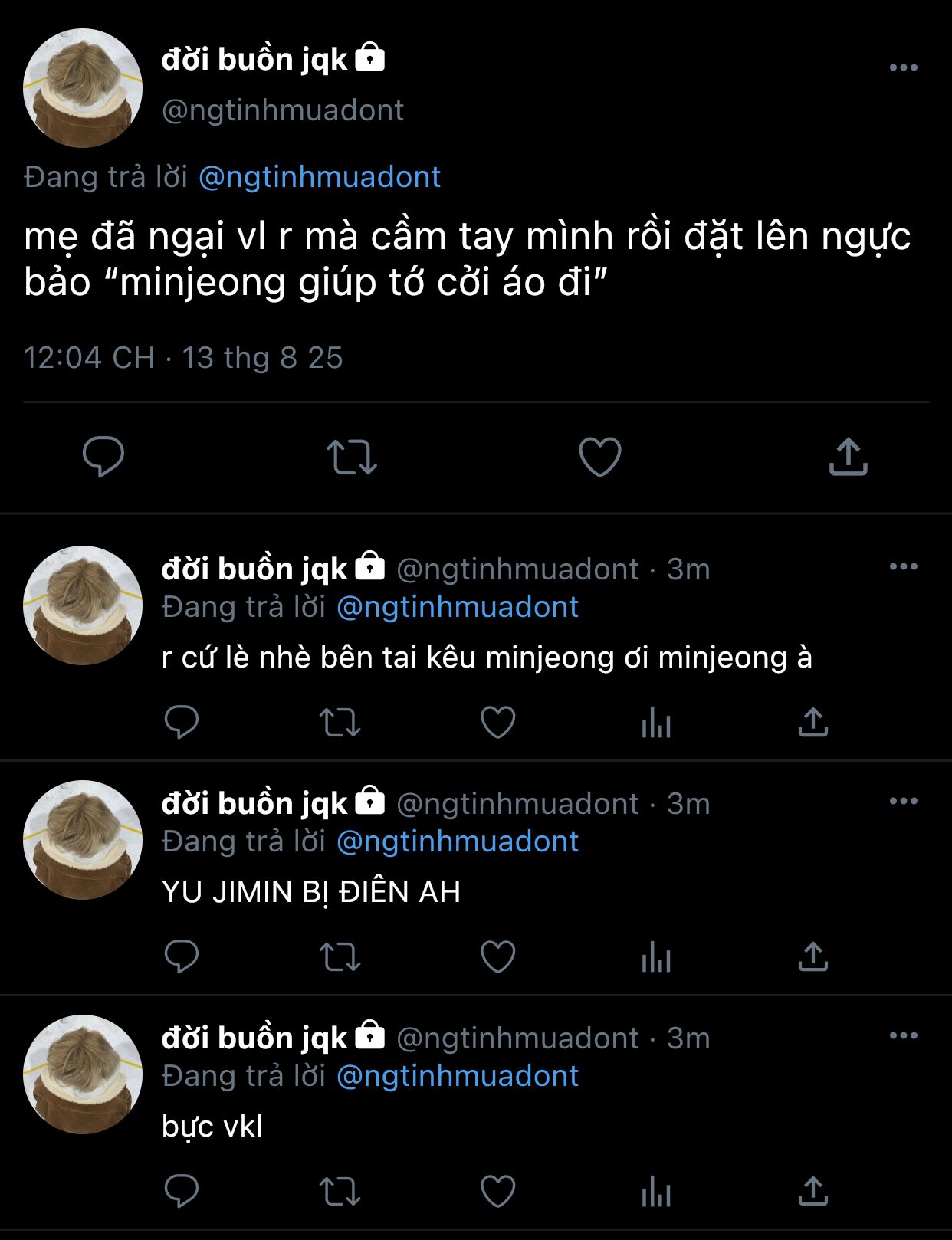Share the "r cứ lè nhè" reply

pos(812,722)
